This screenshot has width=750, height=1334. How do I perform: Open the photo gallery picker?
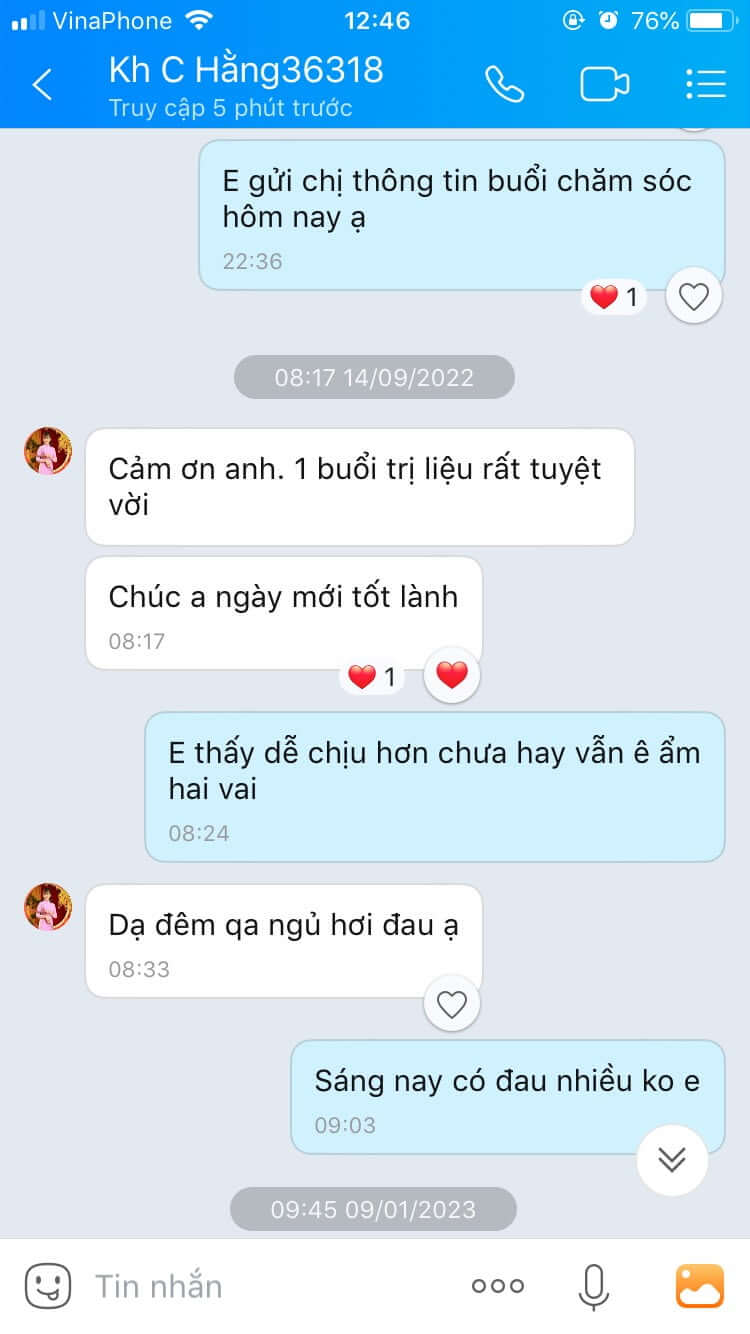[700, 1286]
